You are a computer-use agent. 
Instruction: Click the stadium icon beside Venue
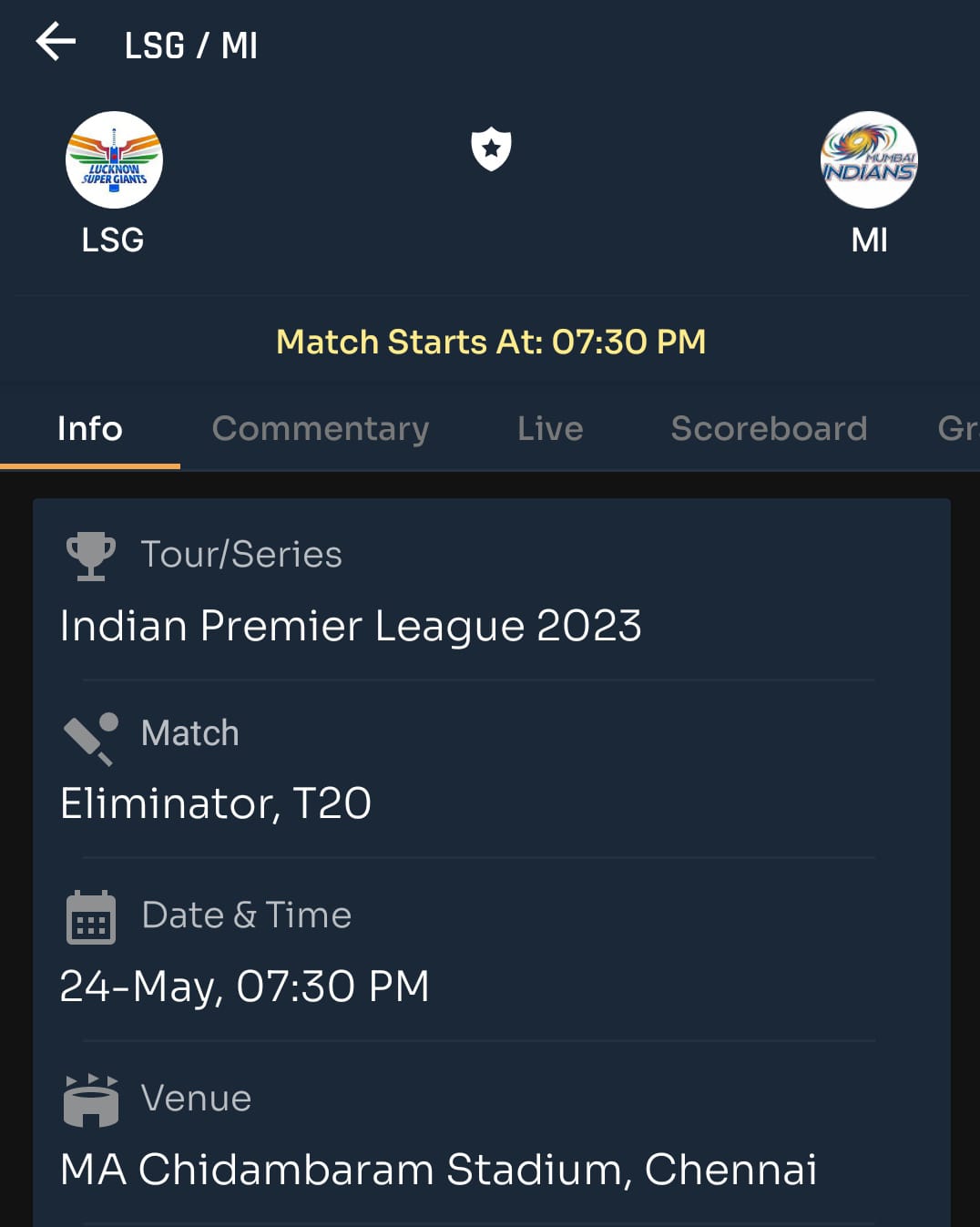click(89, 1100)
